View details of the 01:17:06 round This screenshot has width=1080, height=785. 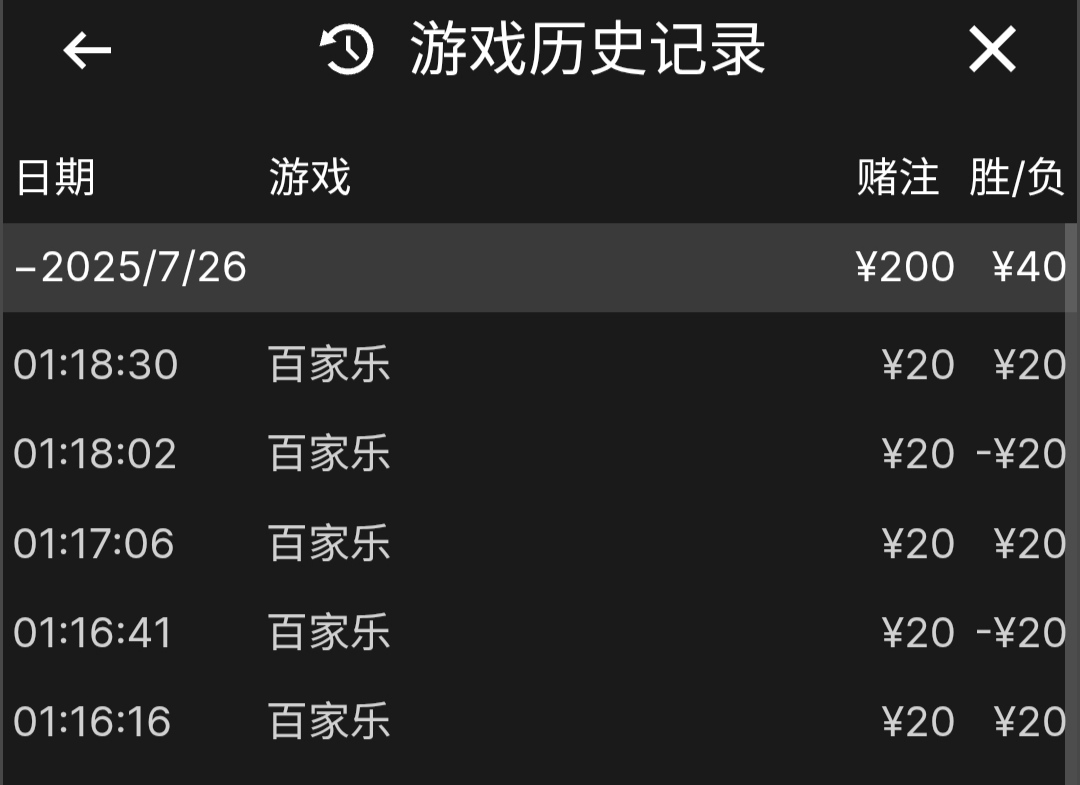tap(330, 544)
